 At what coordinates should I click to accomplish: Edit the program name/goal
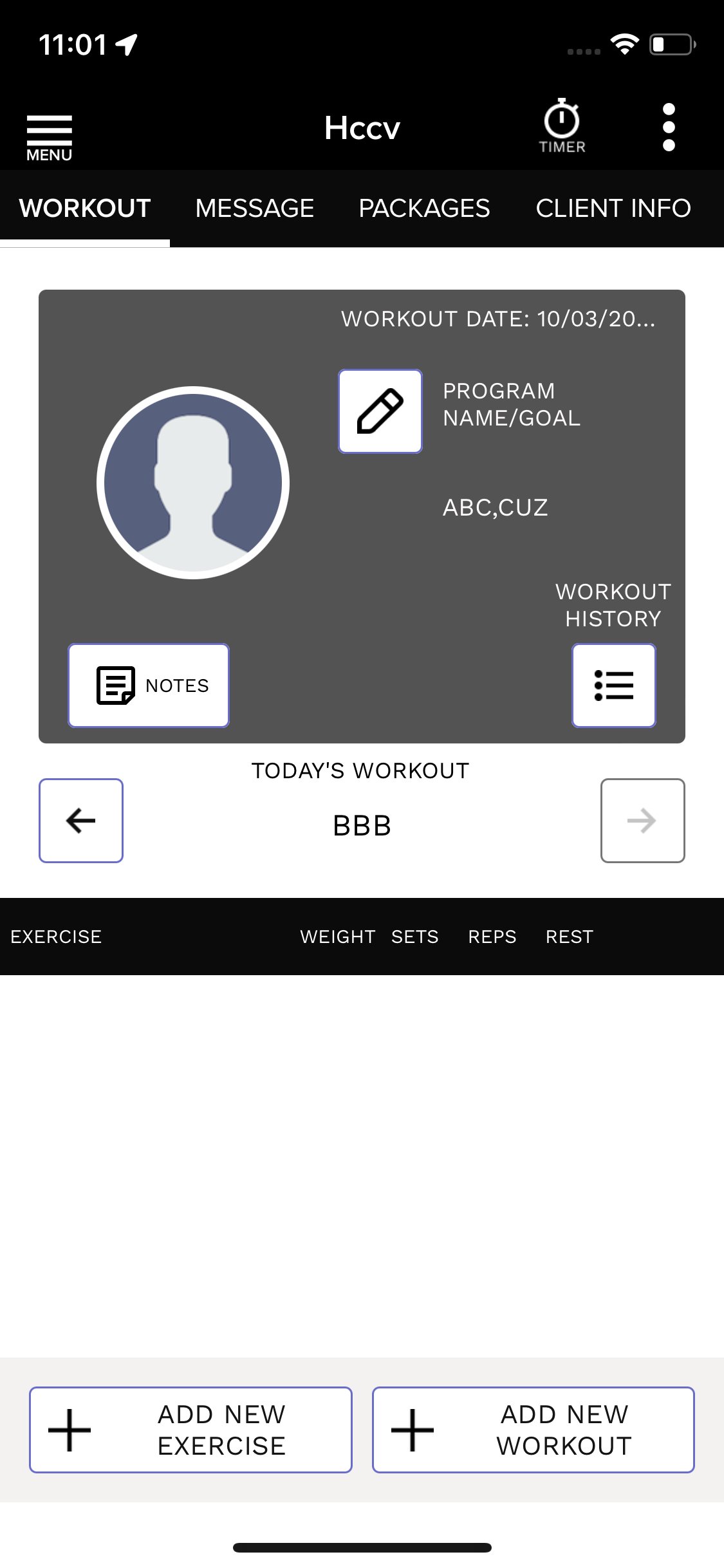tap(380, 411)
